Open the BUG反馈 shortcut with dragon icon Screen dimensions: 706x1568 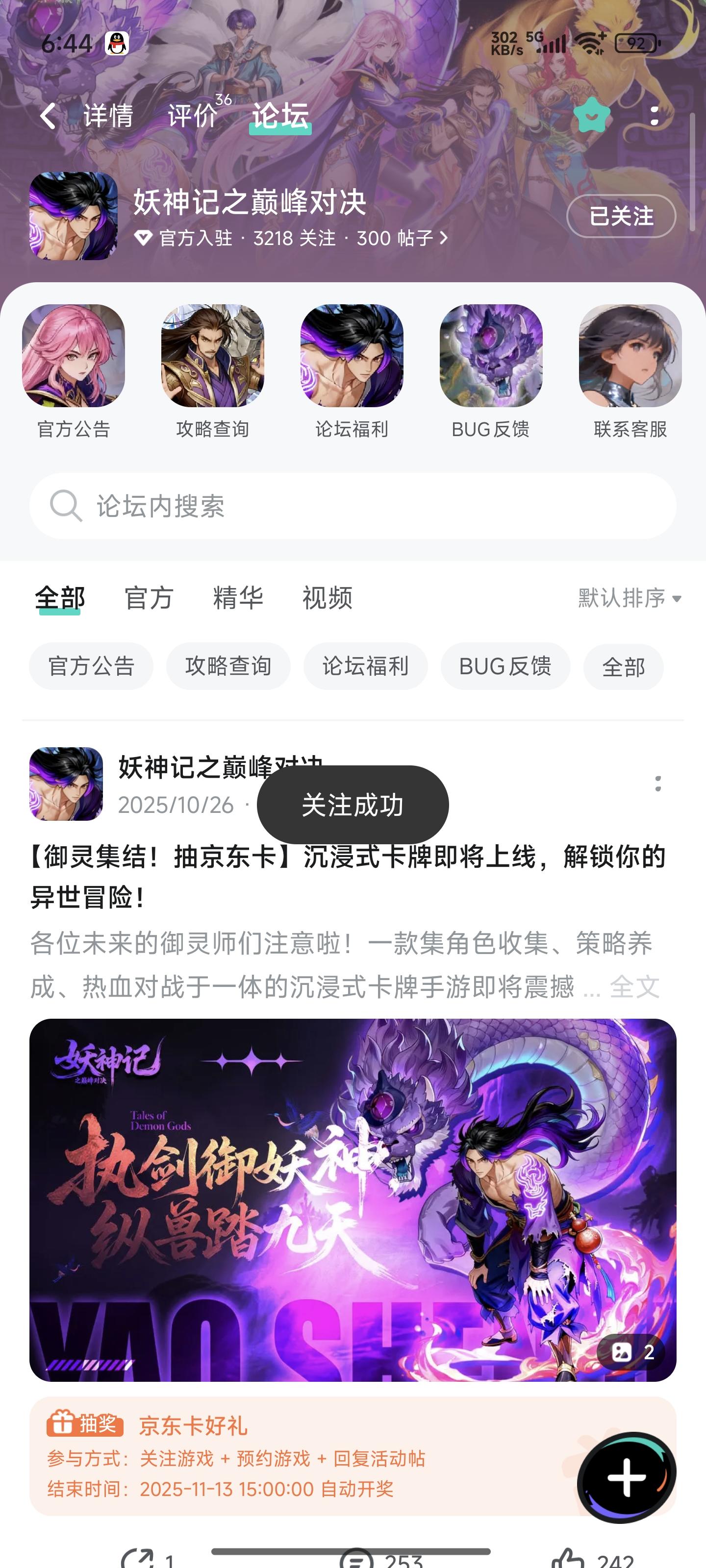pyautogui.click(x=490, y=356)
